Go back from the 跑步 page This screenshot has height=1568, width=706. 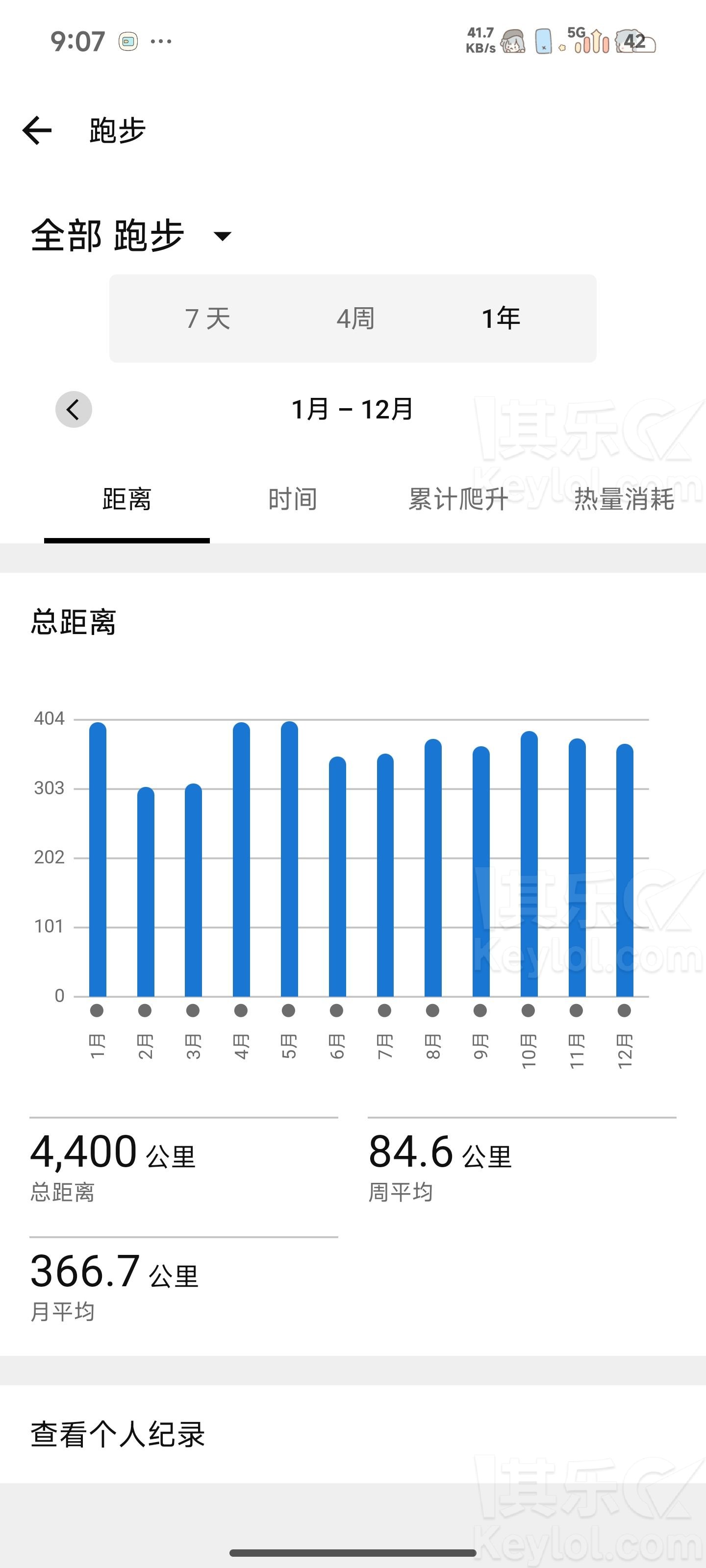[37, 130]
